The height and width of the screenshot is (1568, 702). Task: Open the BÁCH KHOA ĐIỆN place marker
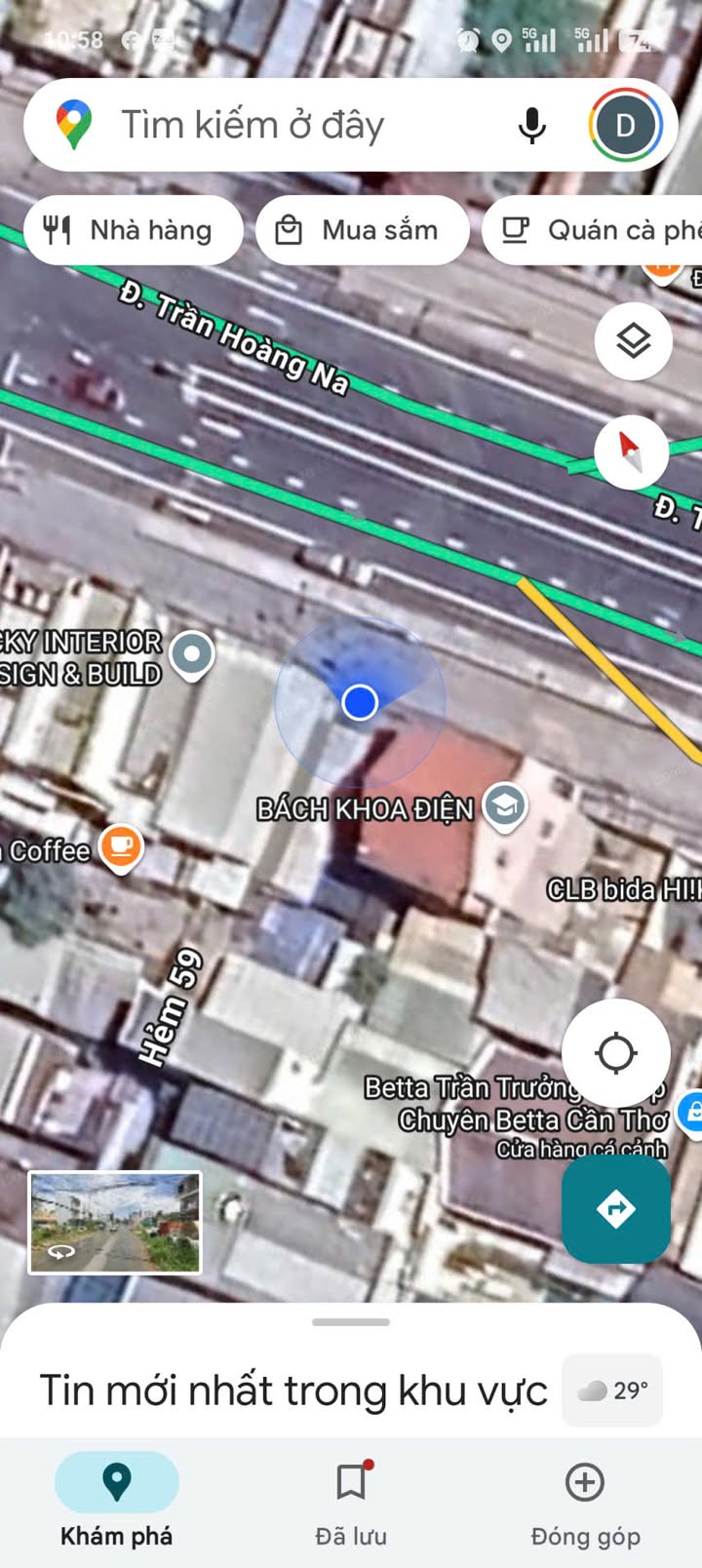(x=505, y=807)
